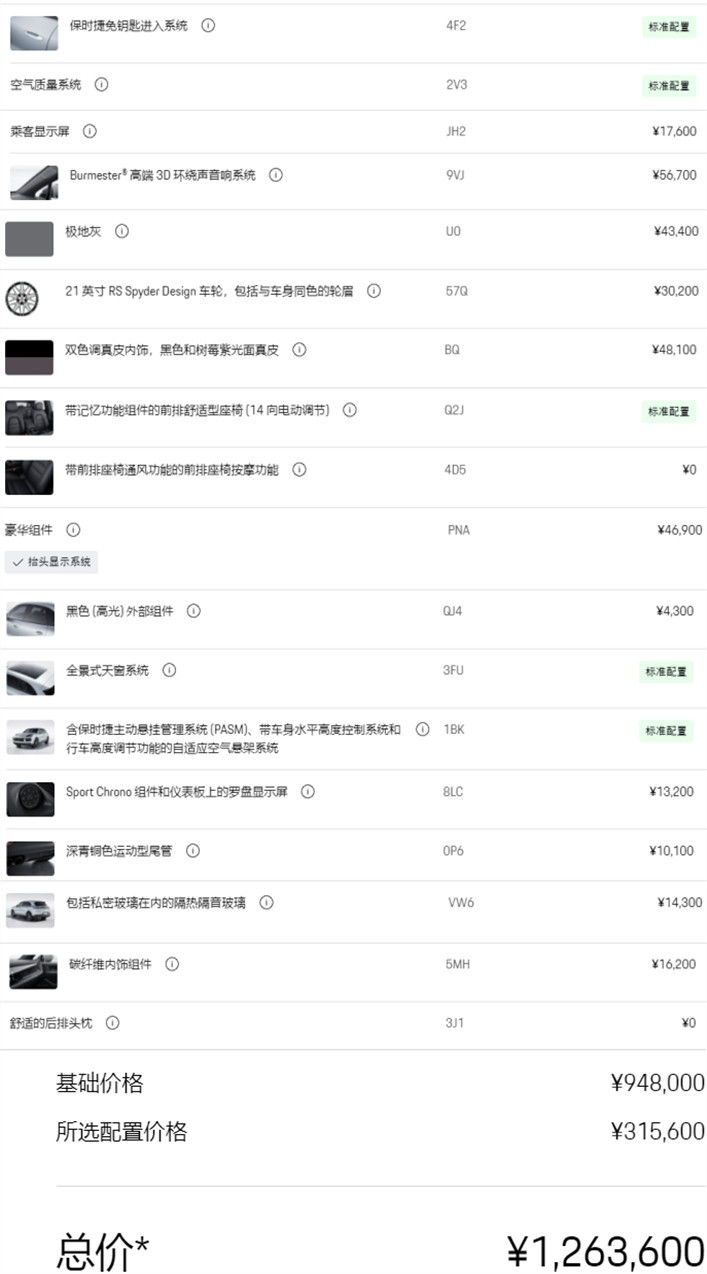
Task: Show info for 21 英寸 RS Spyder Design 车轮
Action: pos(374,291)
